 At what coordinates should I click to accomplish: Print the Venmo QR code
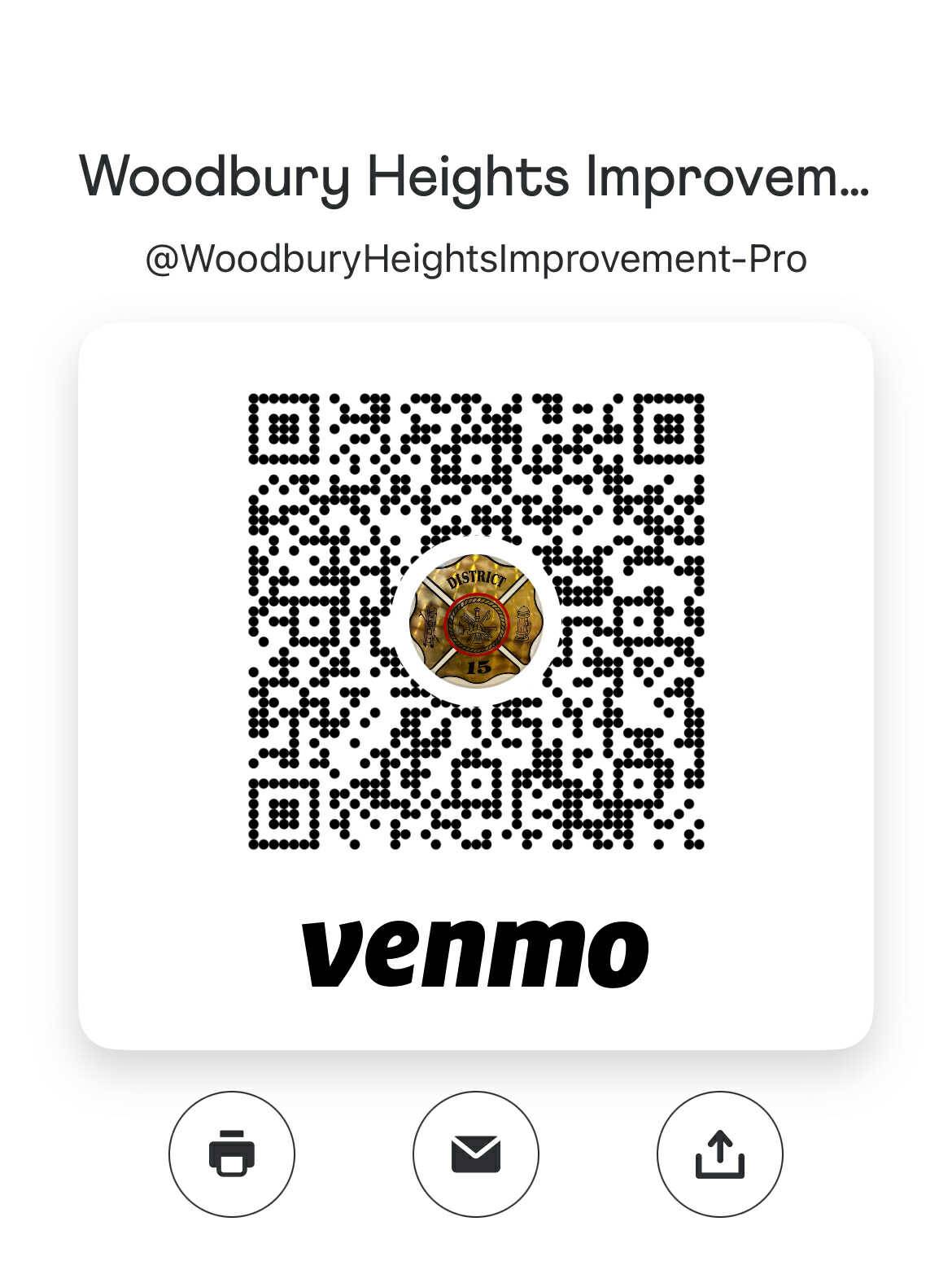click(232, 1154)
